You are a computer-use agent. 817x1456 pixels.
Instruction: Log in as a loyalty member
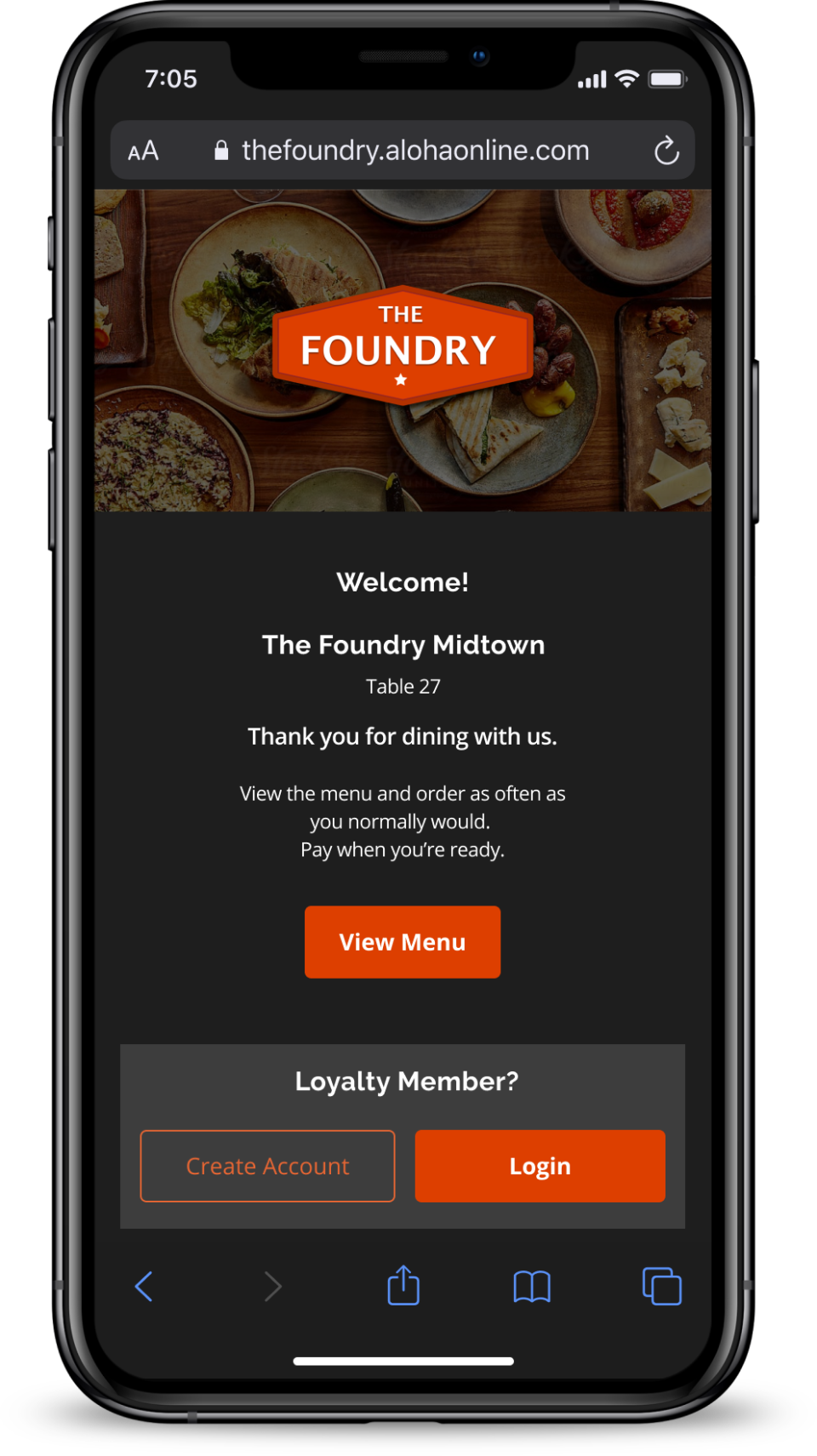(x=540, y=1166)
